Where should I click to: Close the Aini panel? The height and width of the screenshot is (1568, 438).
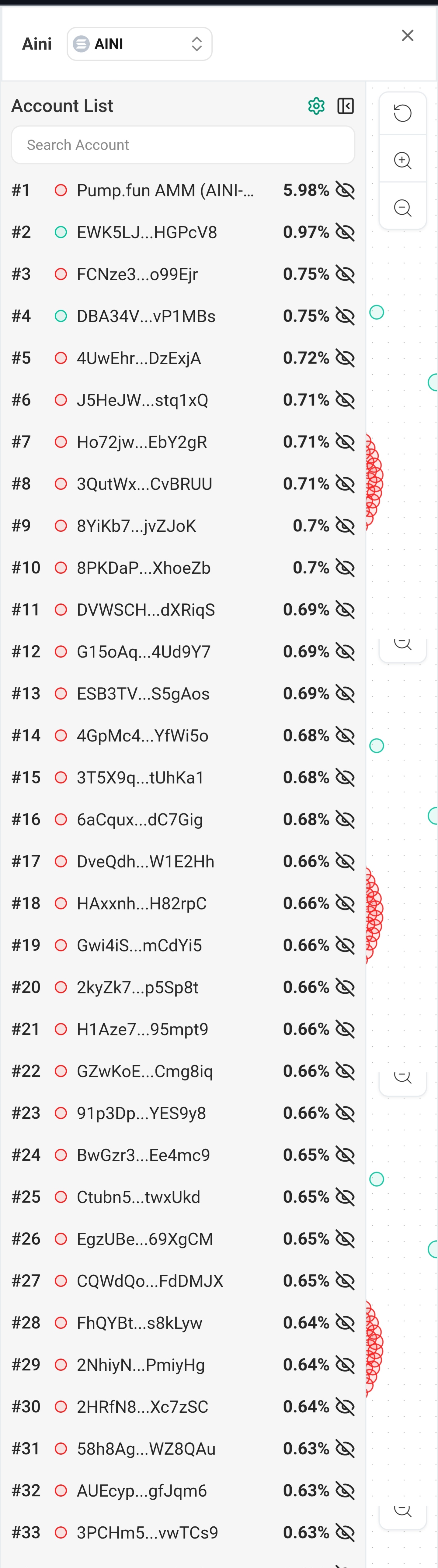coord(408,36)
